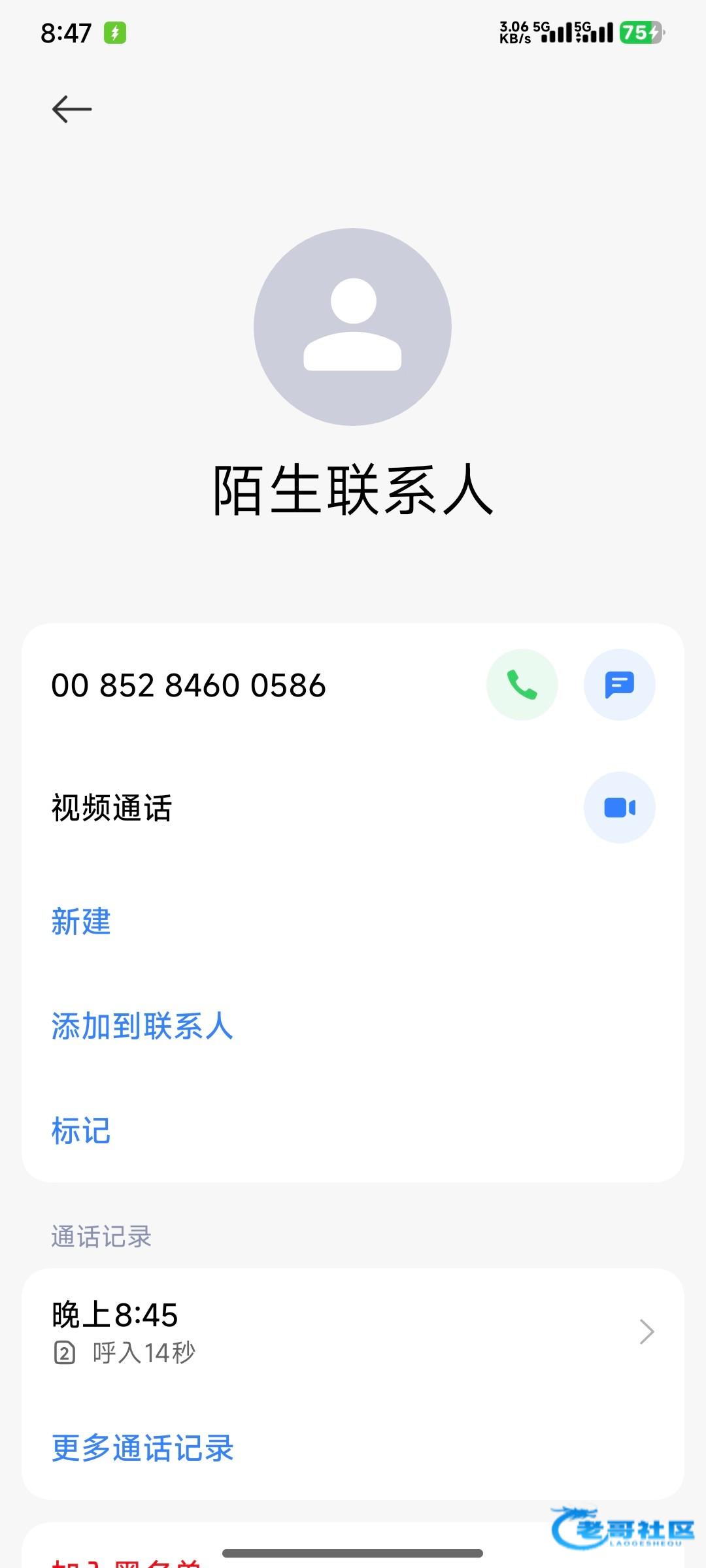Screen dimensions: 706x1568
Task: Go back using the arrow icon
Action: coord(72,109)
